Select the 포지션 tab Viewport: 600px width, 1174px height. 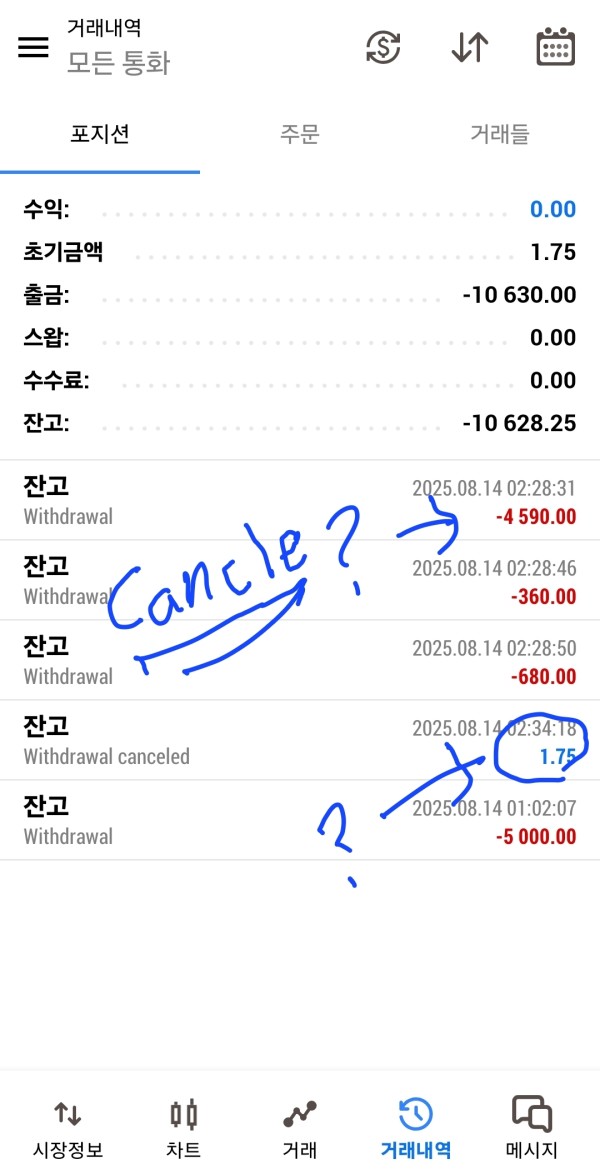pyautogui.click(x=100, y=135)
